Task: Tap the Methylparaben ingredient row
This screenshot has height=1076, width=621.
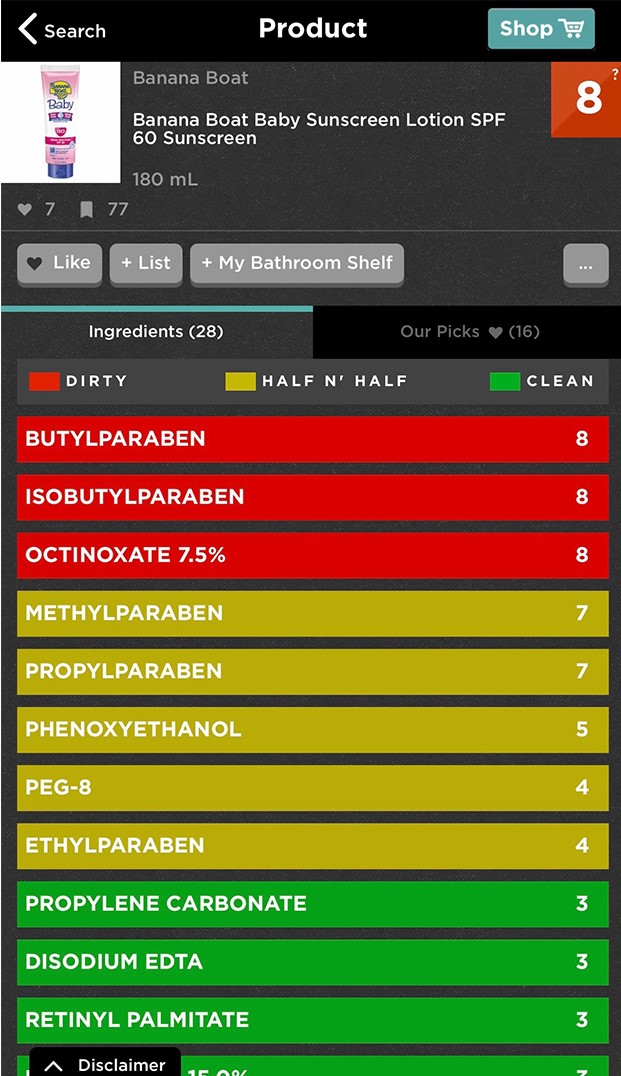Action: click(x=312, y=613)
